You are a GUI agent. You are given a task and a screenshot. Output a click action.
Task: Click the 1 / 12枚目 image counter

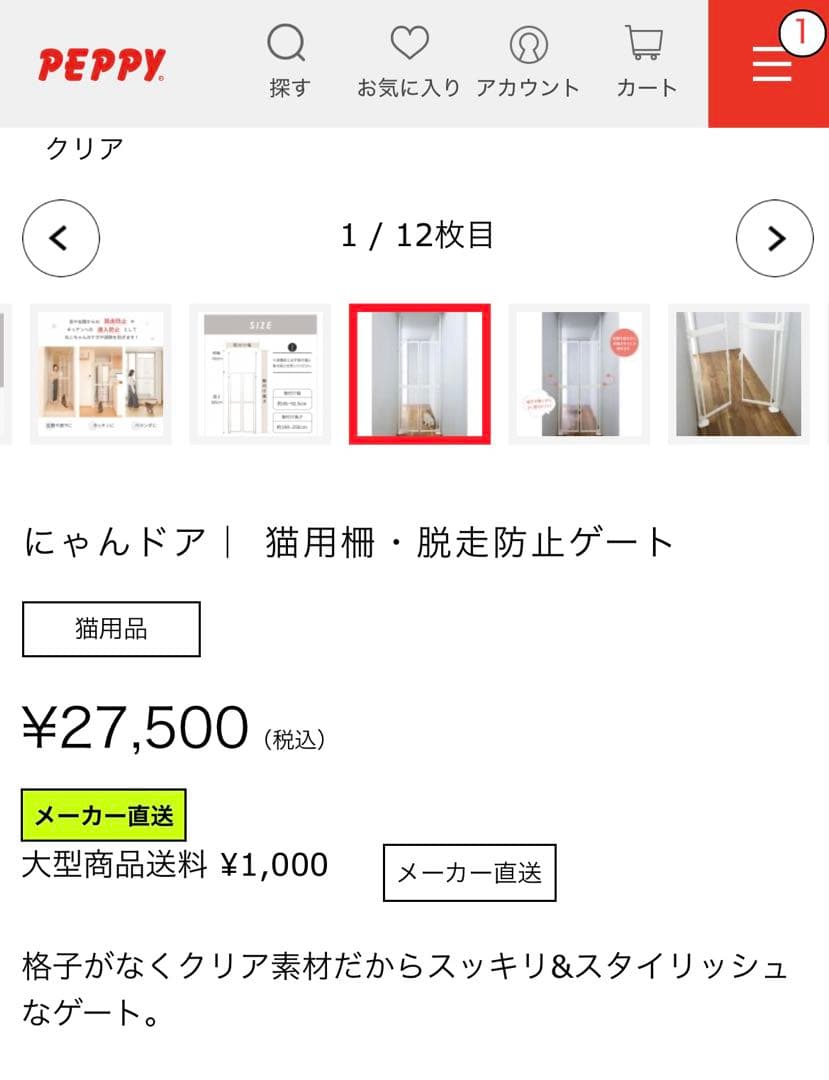click(x=417, y=238)
